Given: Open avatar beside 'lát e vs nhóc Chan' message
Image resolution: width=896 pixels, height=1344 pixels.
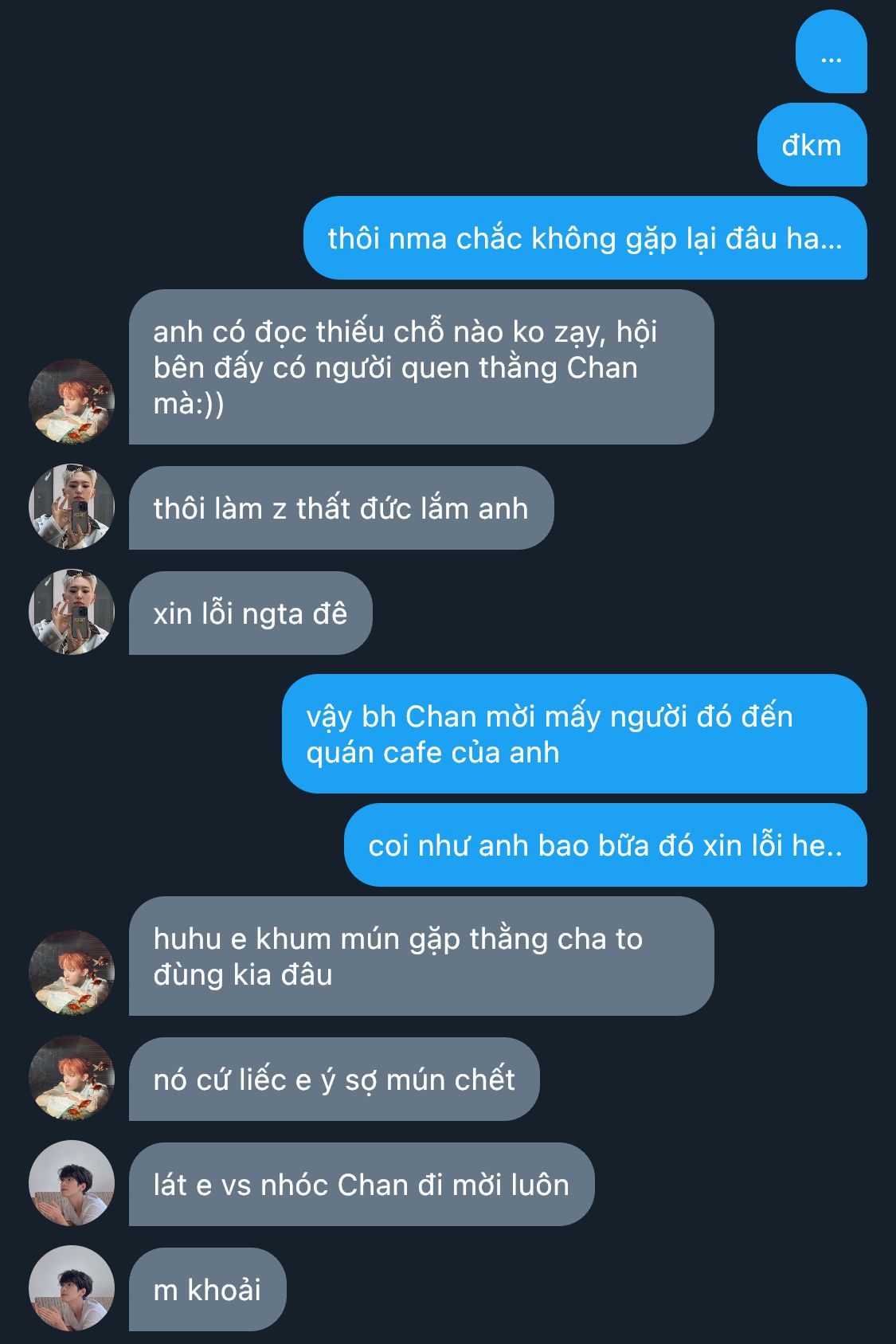Looking at the screenshot, I should coord(72,1183).
